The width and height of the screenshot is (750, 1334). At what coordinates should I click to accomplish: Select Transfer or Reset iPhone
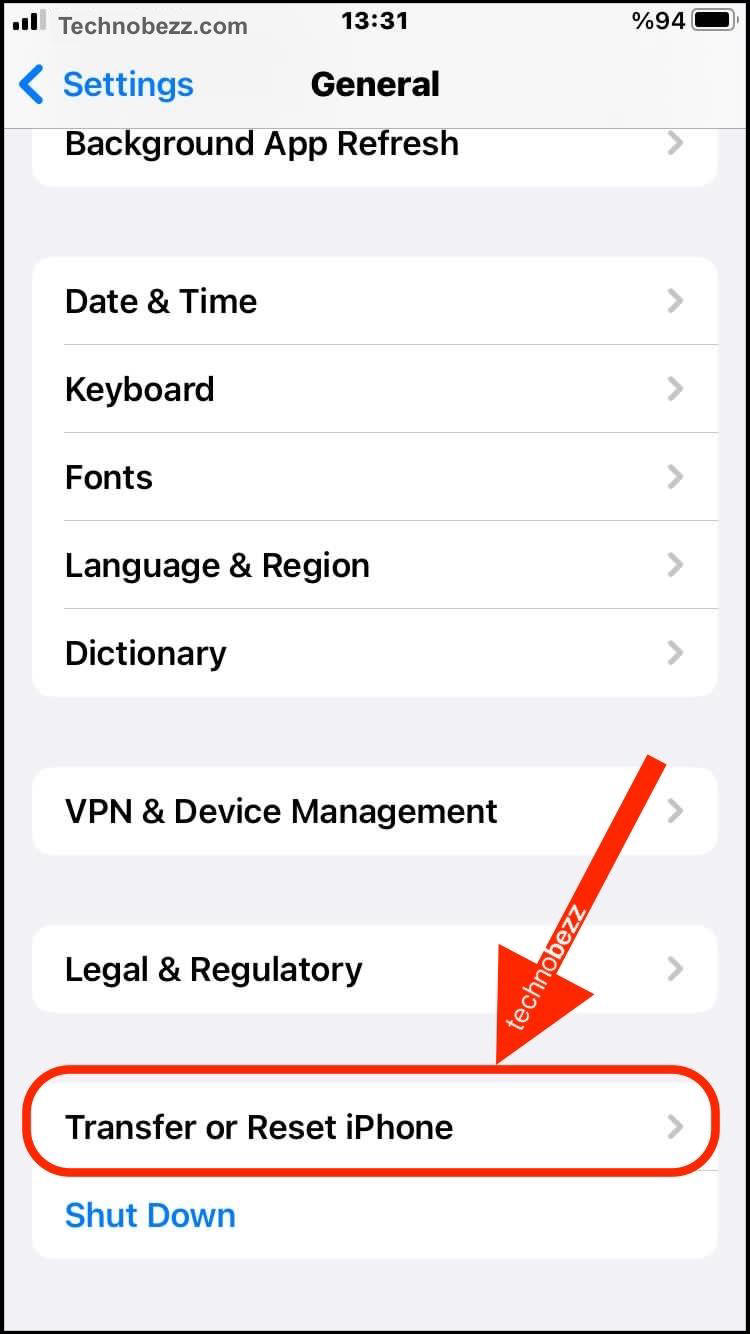tap(258, 1126)
